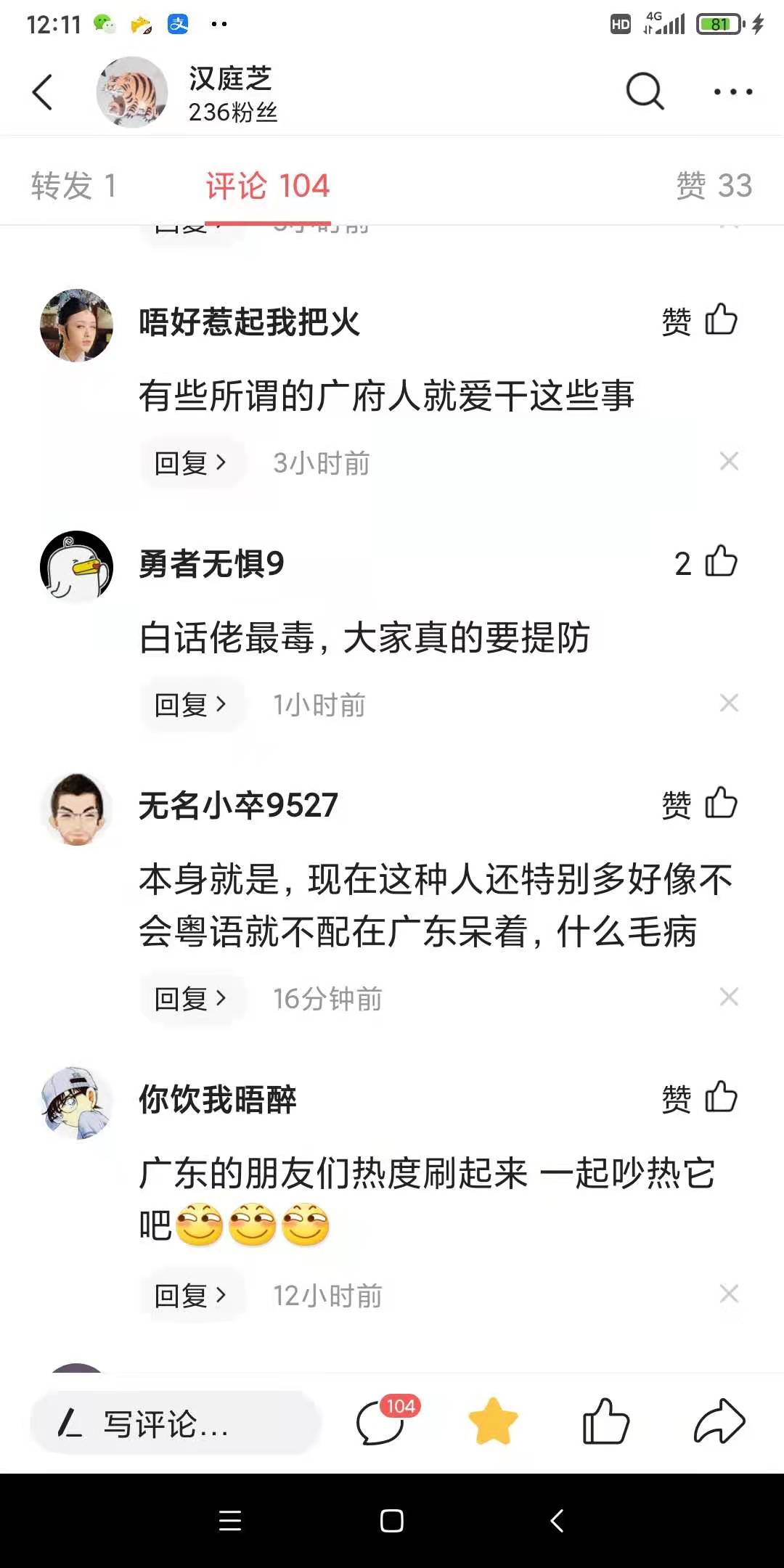
Task: Reply to 你饮我唔醉's comment
Action: coord(190,1295)
